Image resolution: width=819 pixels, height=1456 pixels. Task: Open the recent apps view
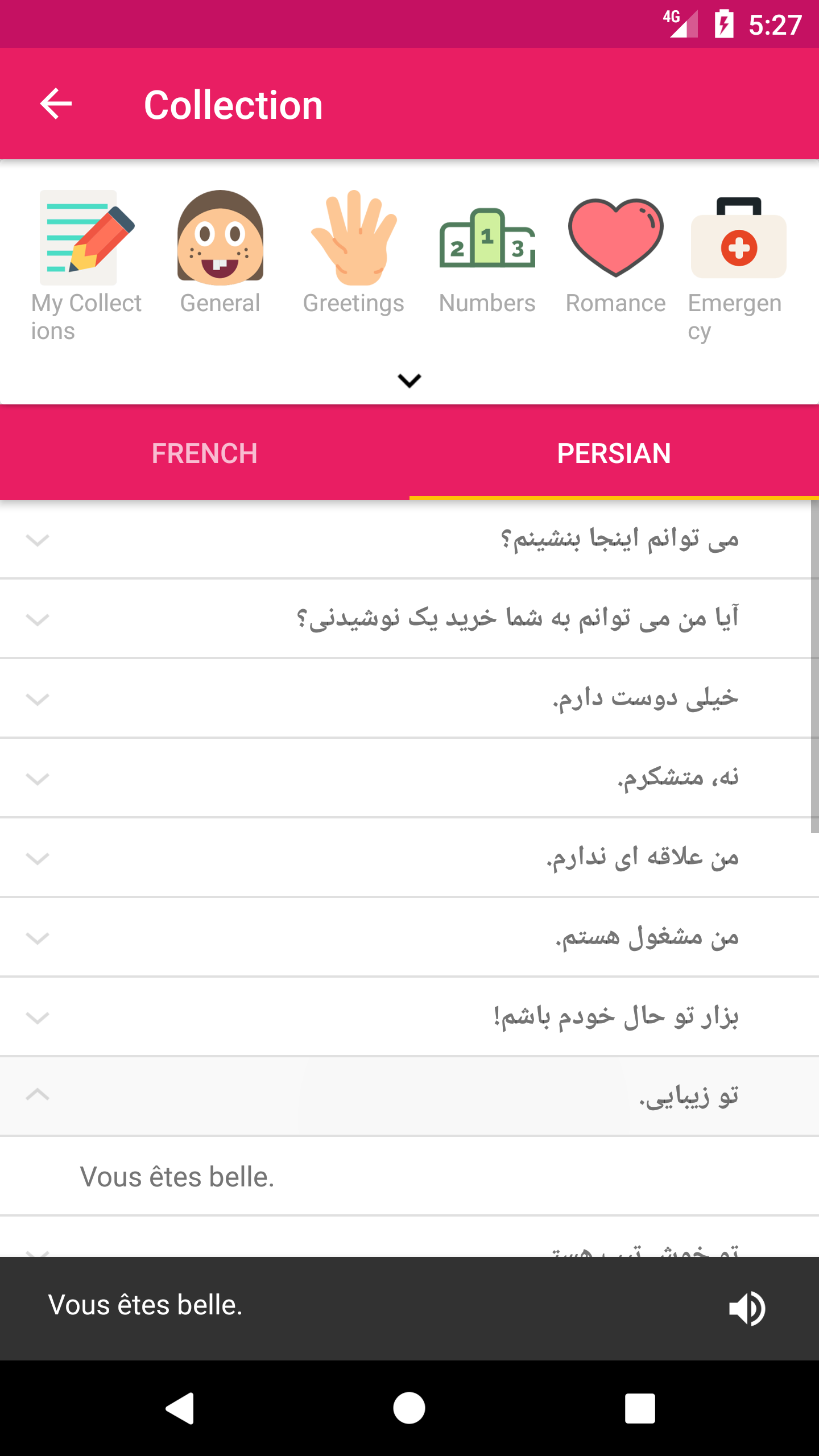click(640, 1408)
